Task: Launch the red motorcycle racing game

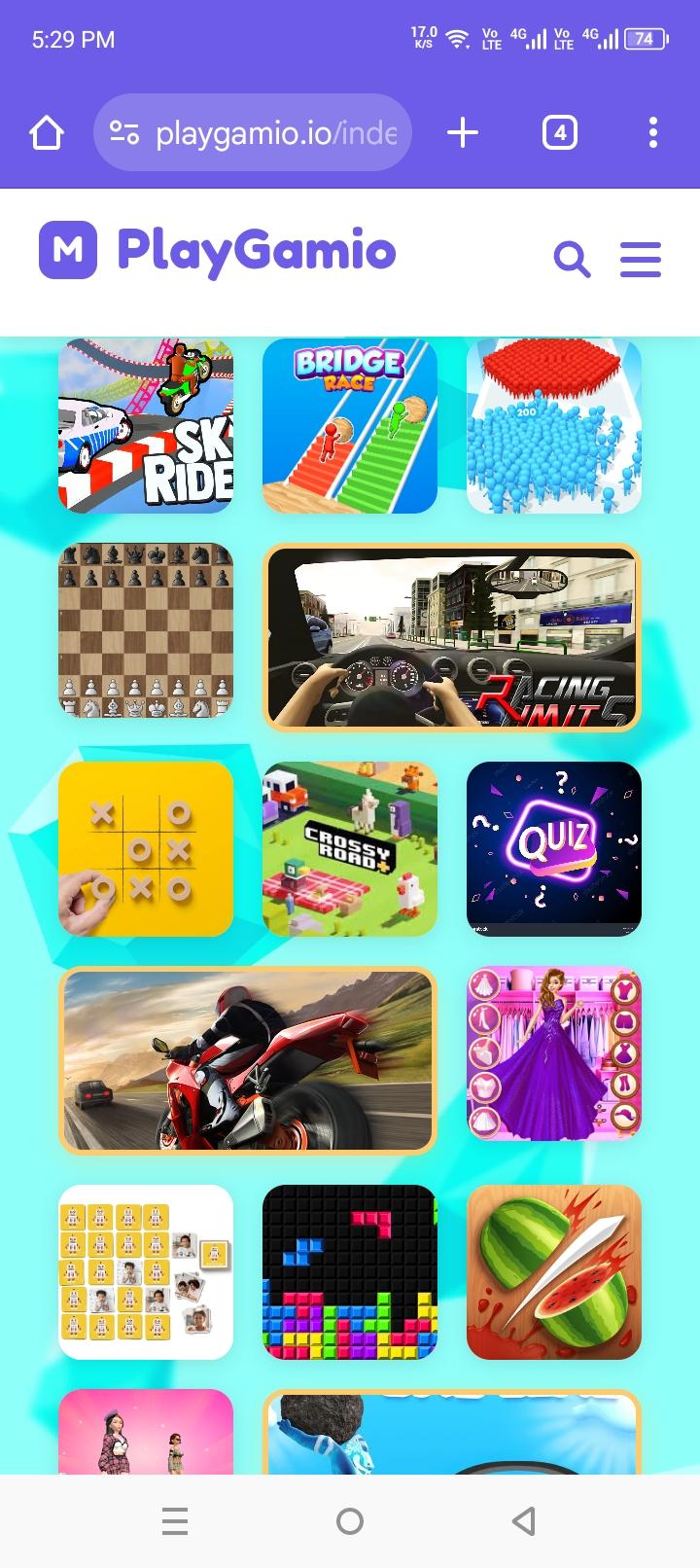Action: (248, 1060)
